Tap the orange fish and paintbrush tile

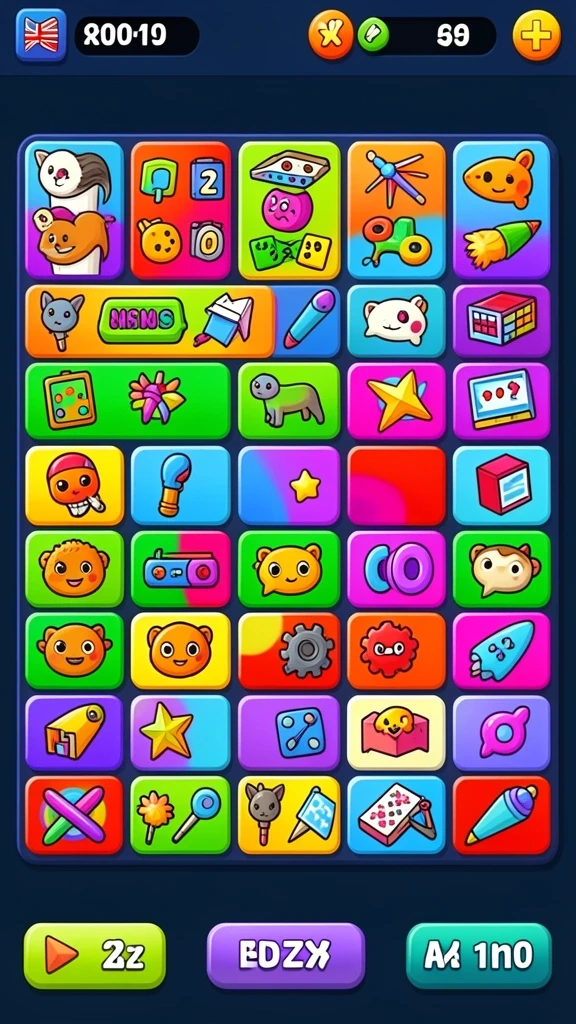click(502, 210)
